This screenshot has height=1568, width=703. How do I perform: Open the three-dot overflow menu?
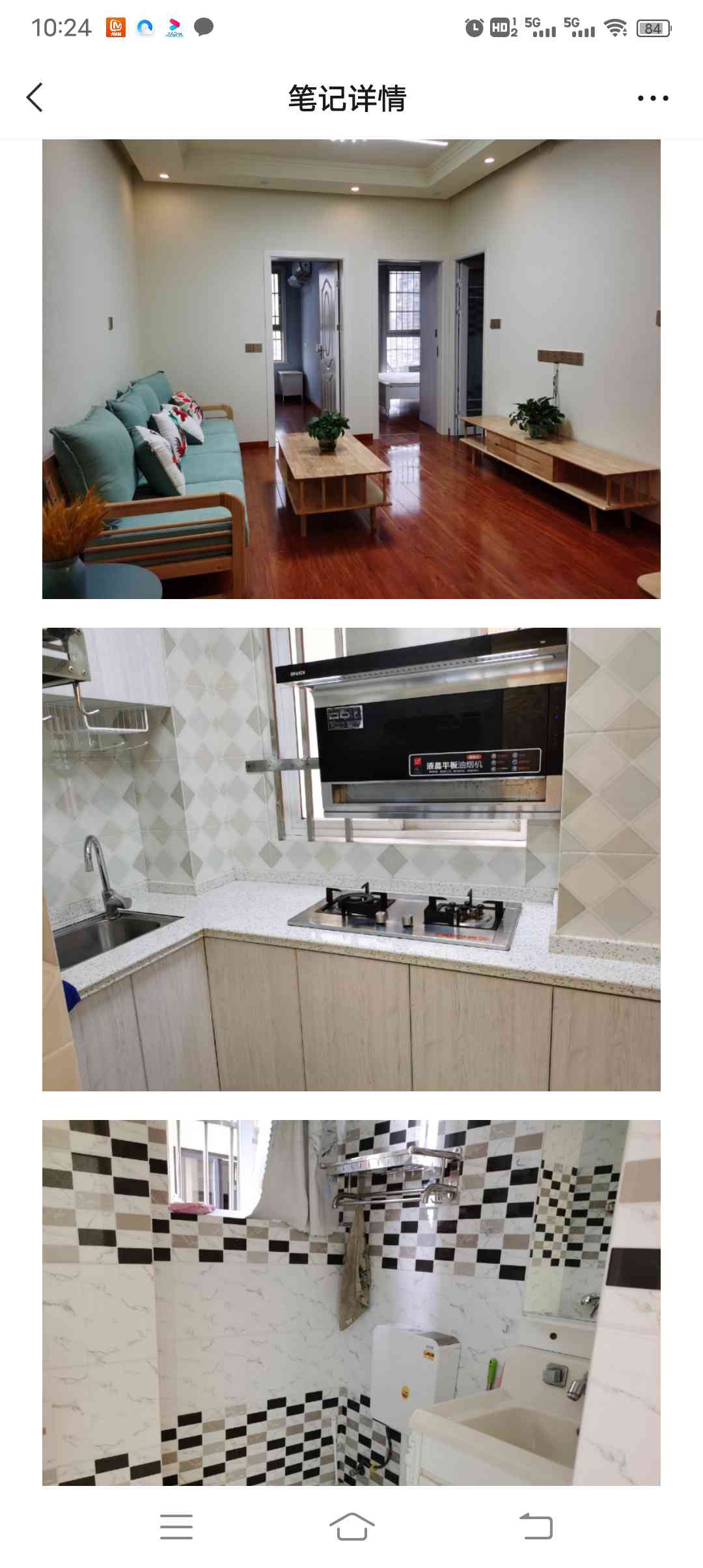click(652, 98)
